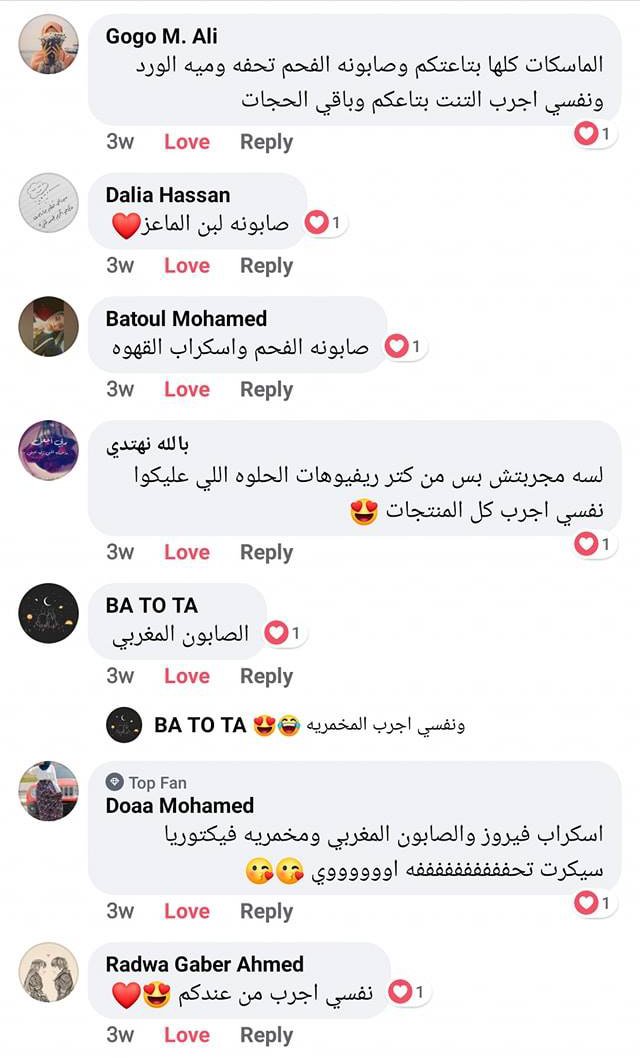Love Batoul Mohamed's comment
This screenshot has width=640, height=1058.
[187, 390]
